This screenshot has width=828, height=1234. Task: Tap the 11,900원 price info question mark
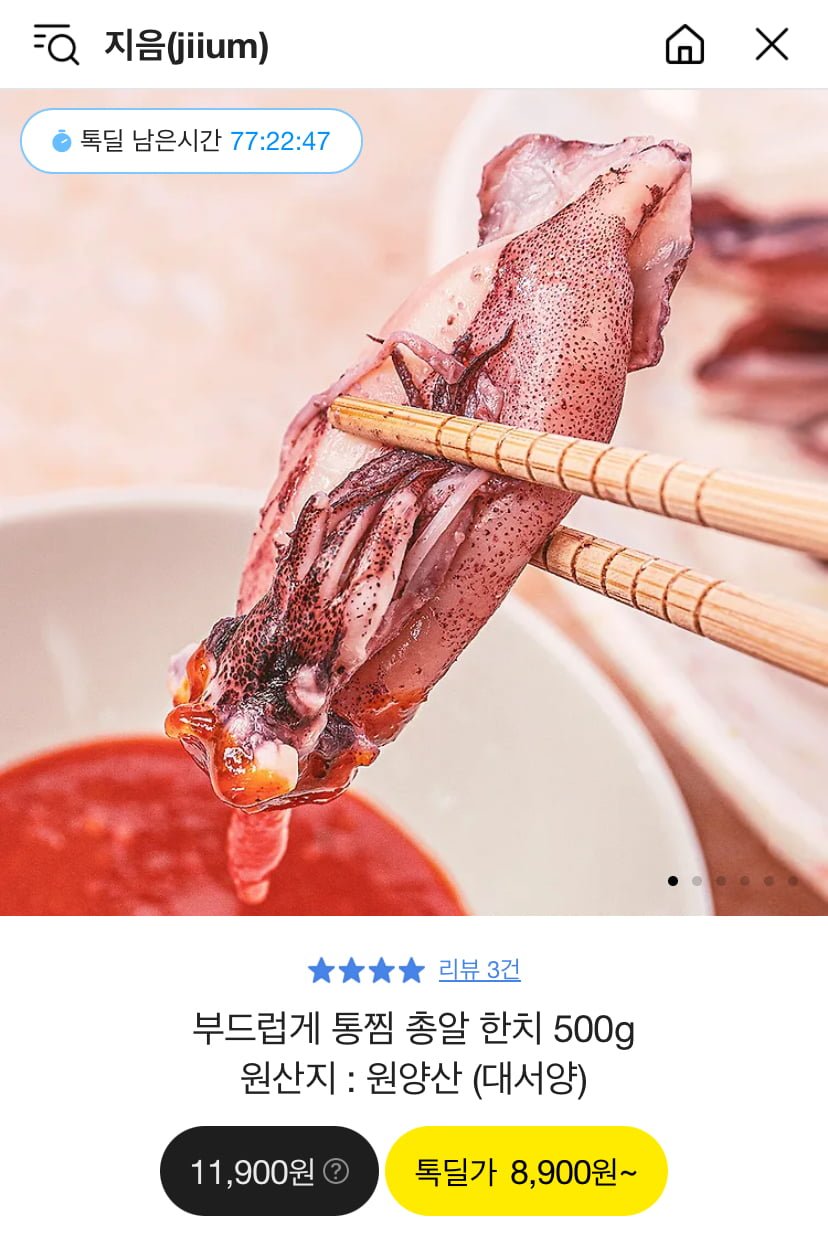pos(337,1171)
